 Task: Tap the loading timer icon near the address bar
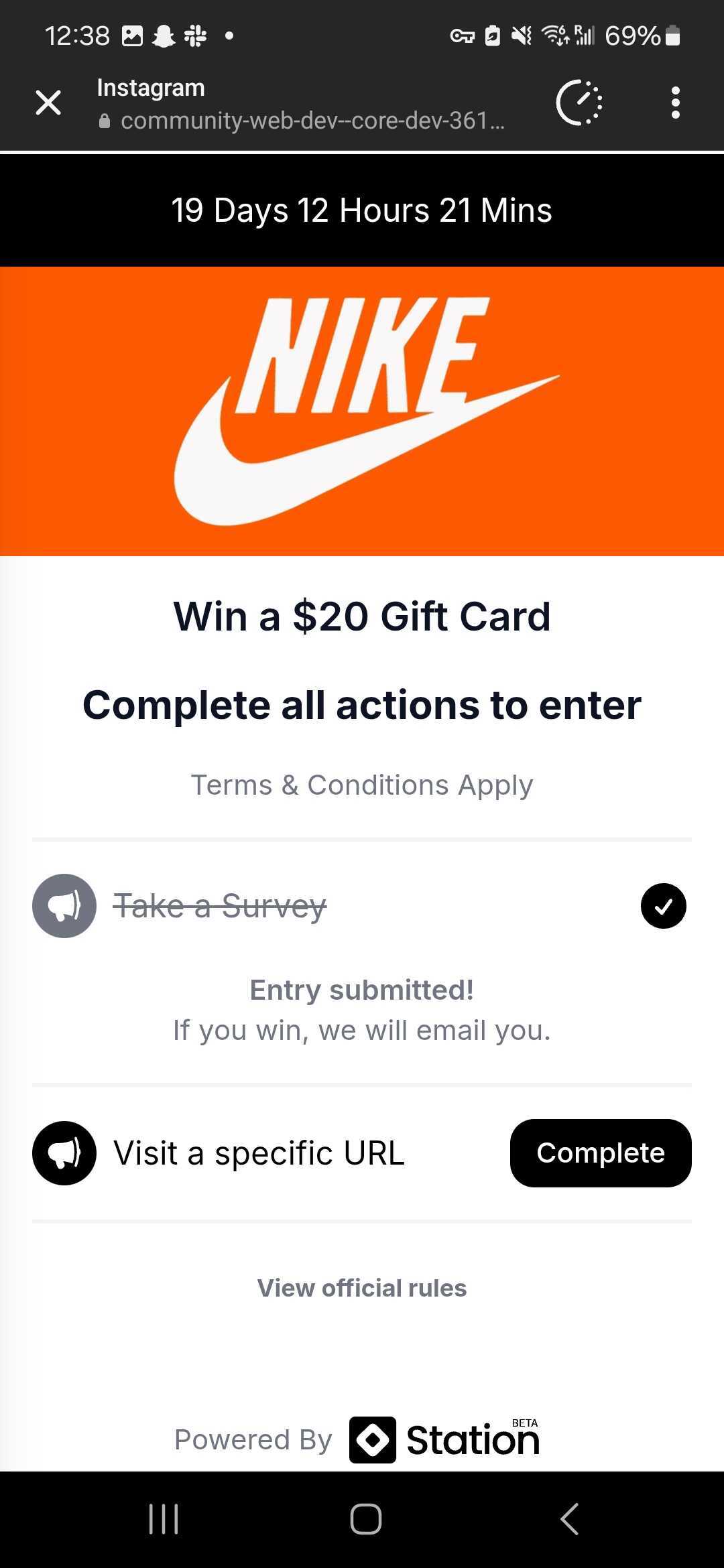[579, 102]
